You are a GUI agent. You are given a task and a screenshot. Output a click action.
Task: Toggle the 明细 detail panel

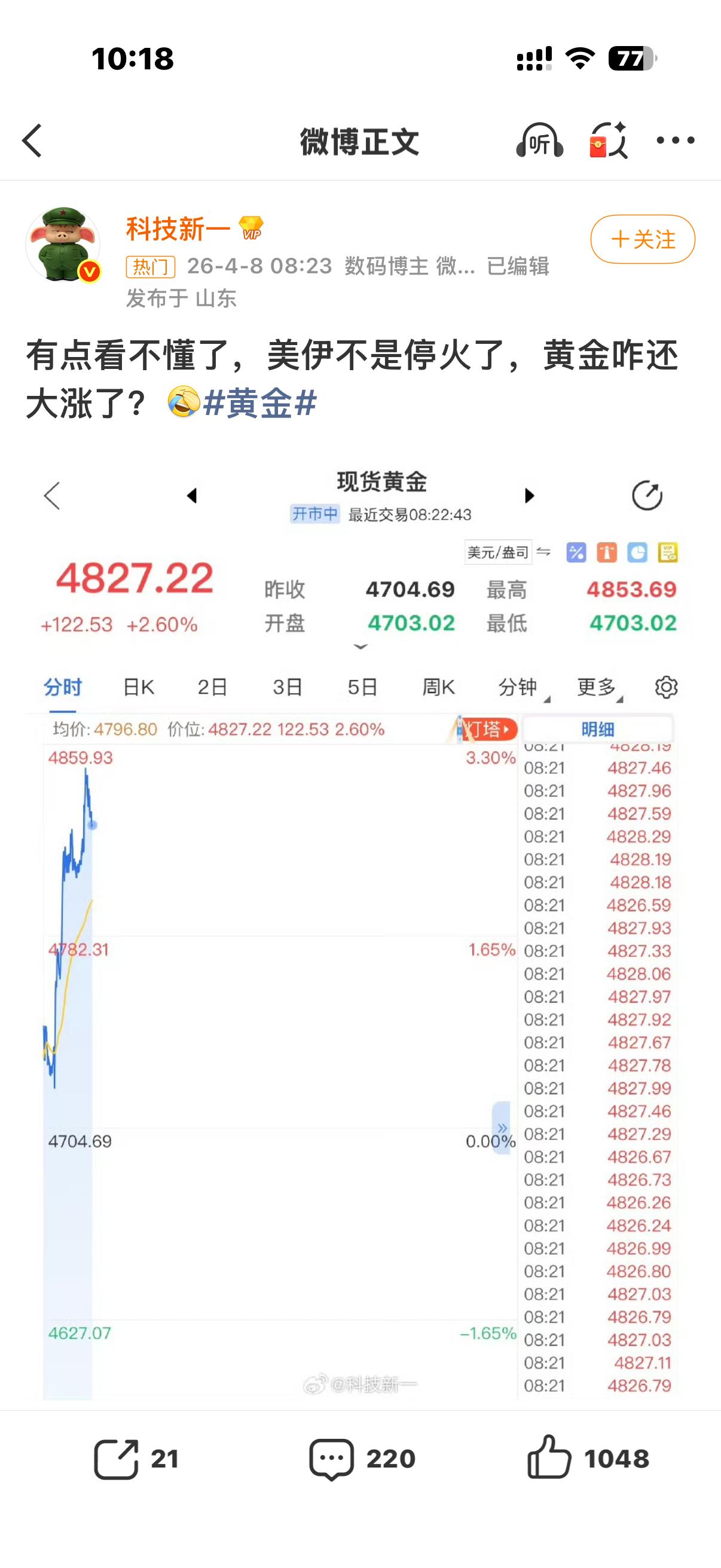[x=599, y=728]
